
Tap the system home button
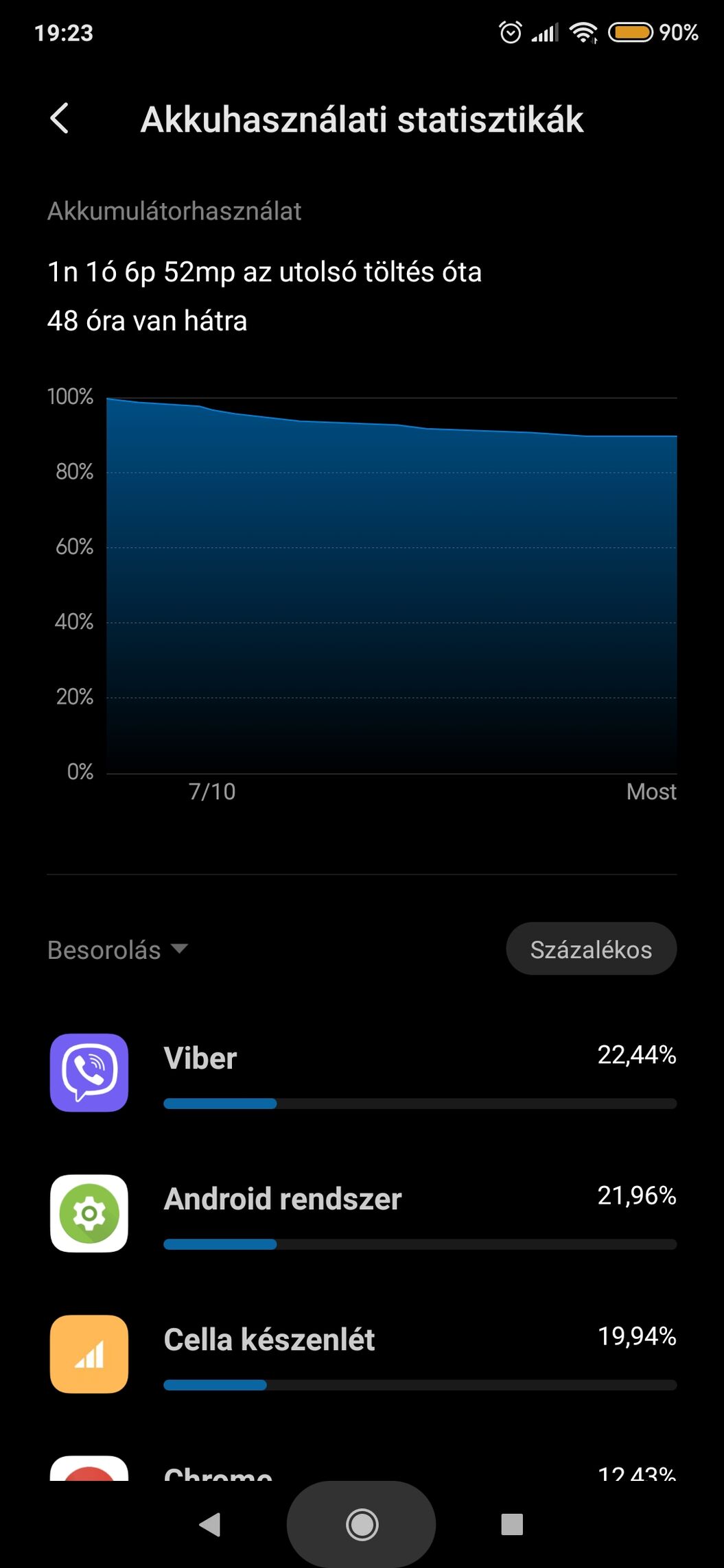362,1525
